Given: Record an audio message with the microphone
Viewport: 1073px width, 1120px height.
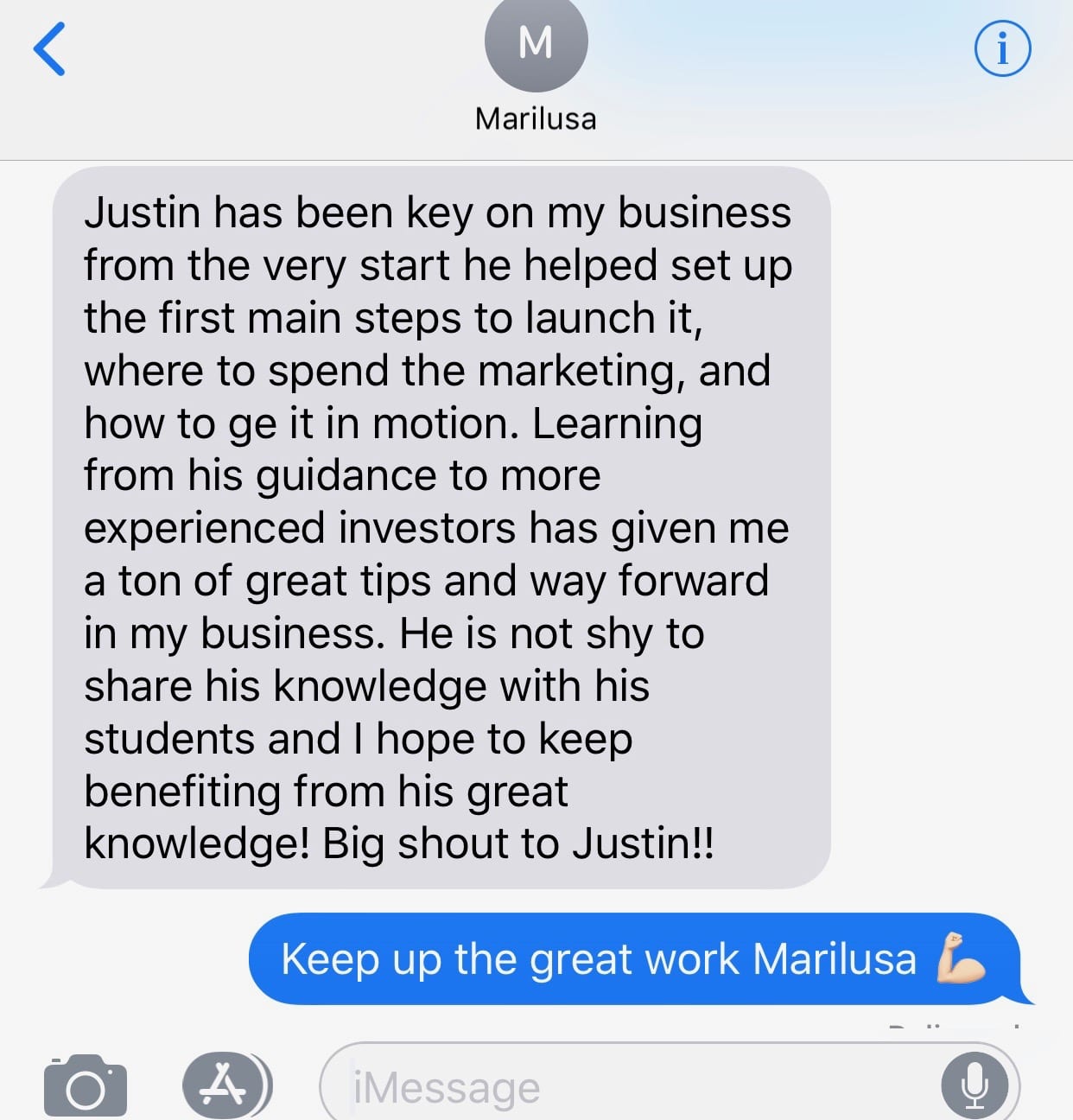Looking at the screenshot, I should [x=975, y=1086].
